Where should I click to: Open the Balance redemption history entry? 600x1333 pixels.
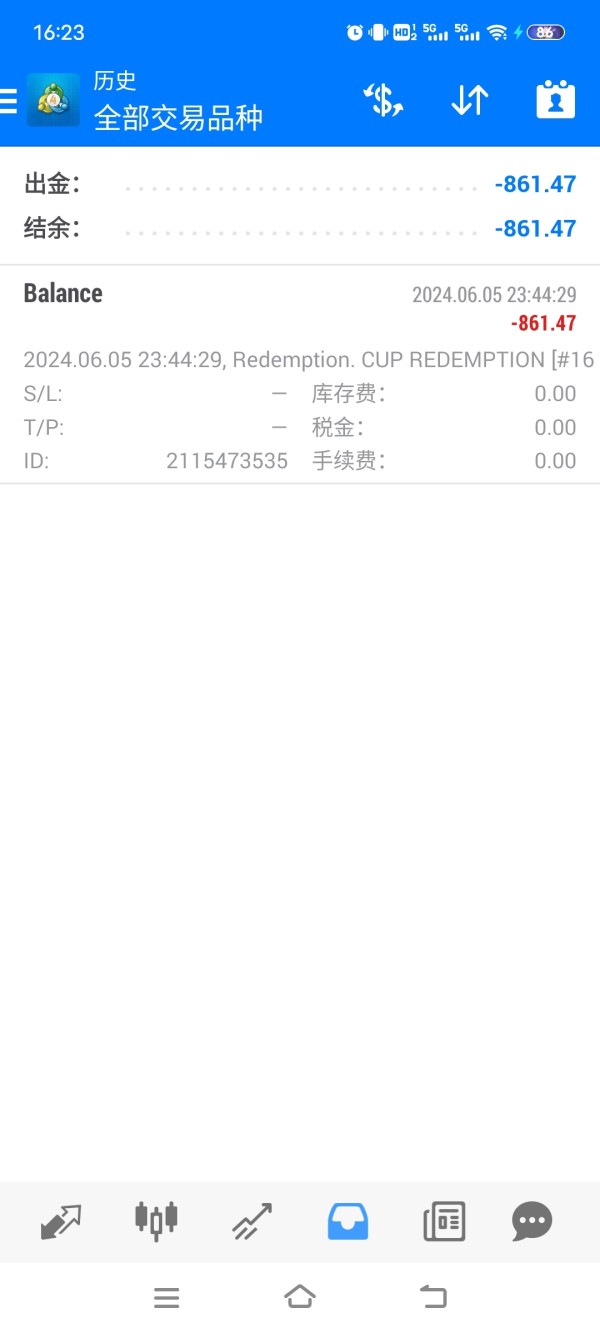300,375
